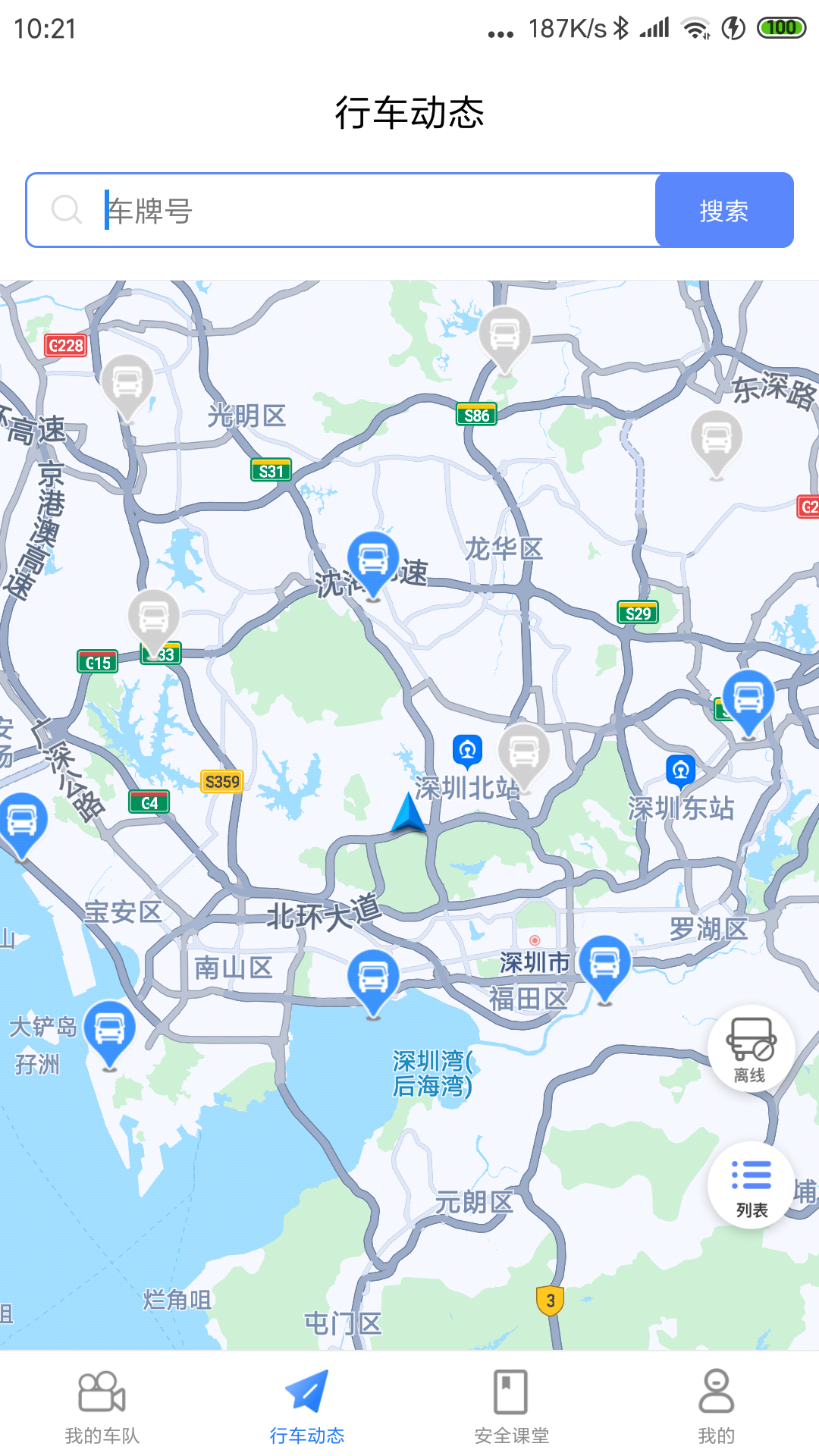
Task: Tap the 搜索 button
Action: [x=724, y=210]
